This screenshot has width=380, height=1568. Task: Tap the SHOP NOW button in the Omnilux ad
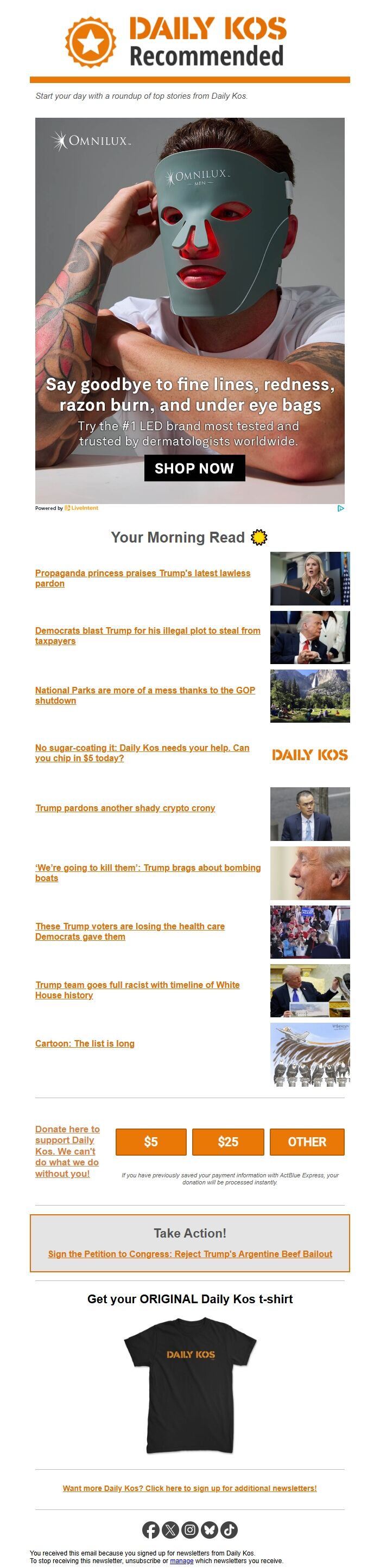[194, 468]
